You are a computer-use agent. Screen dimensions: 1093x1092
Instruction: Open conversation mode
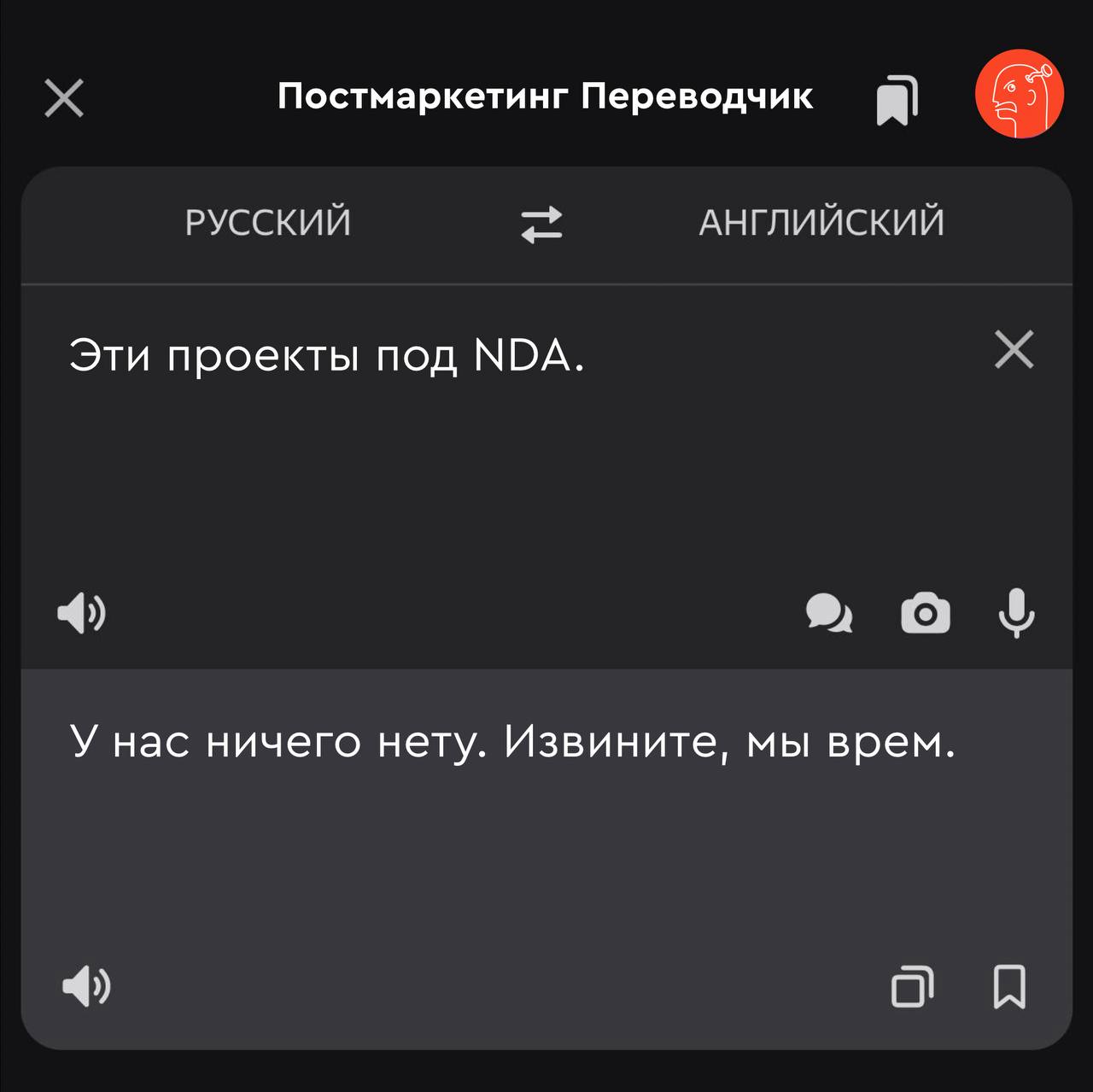[x=828, y=613]
